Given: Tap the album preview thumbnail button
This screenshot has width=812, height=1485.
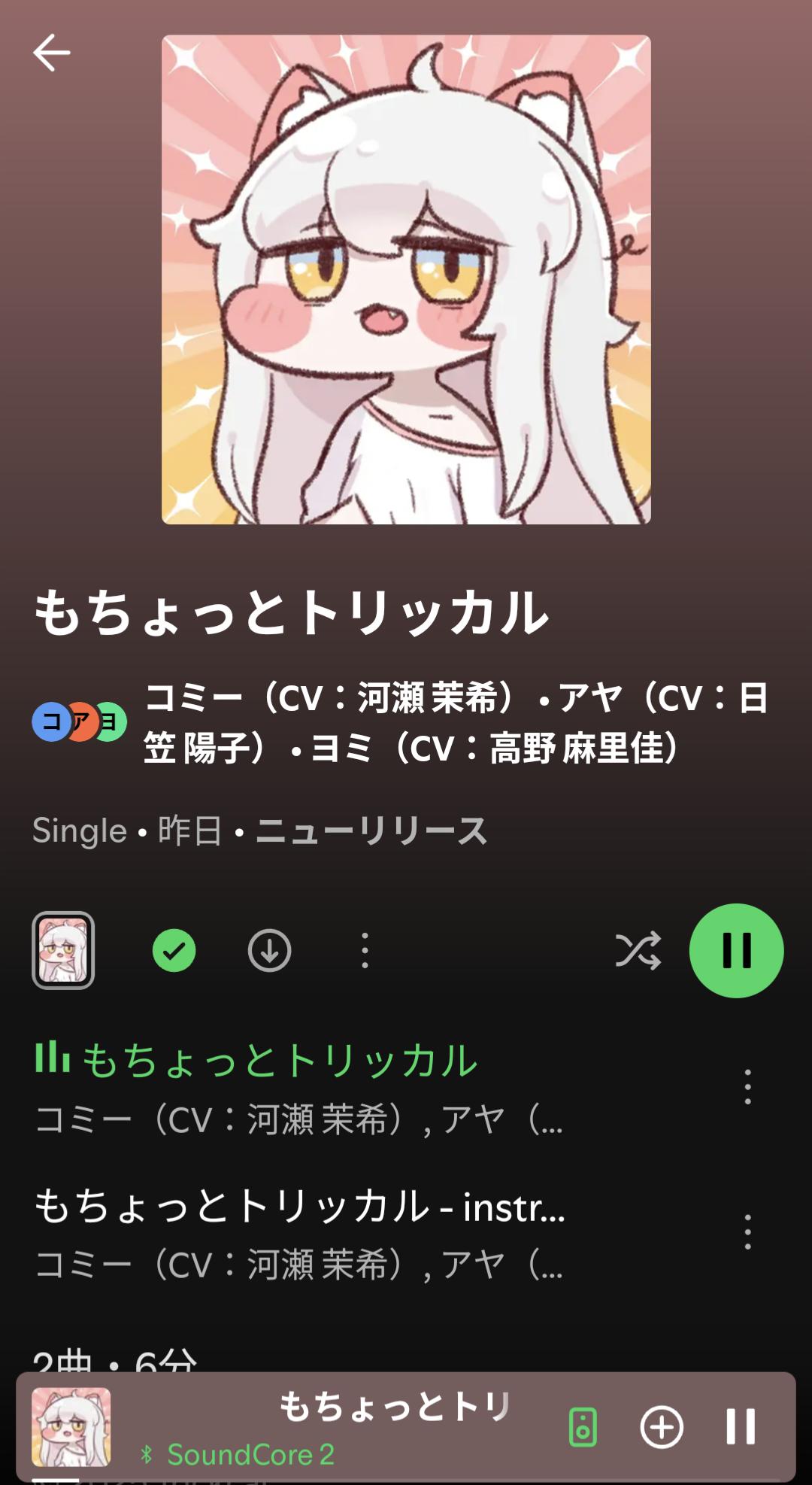Looking at the screenshot, I should 63,950.
